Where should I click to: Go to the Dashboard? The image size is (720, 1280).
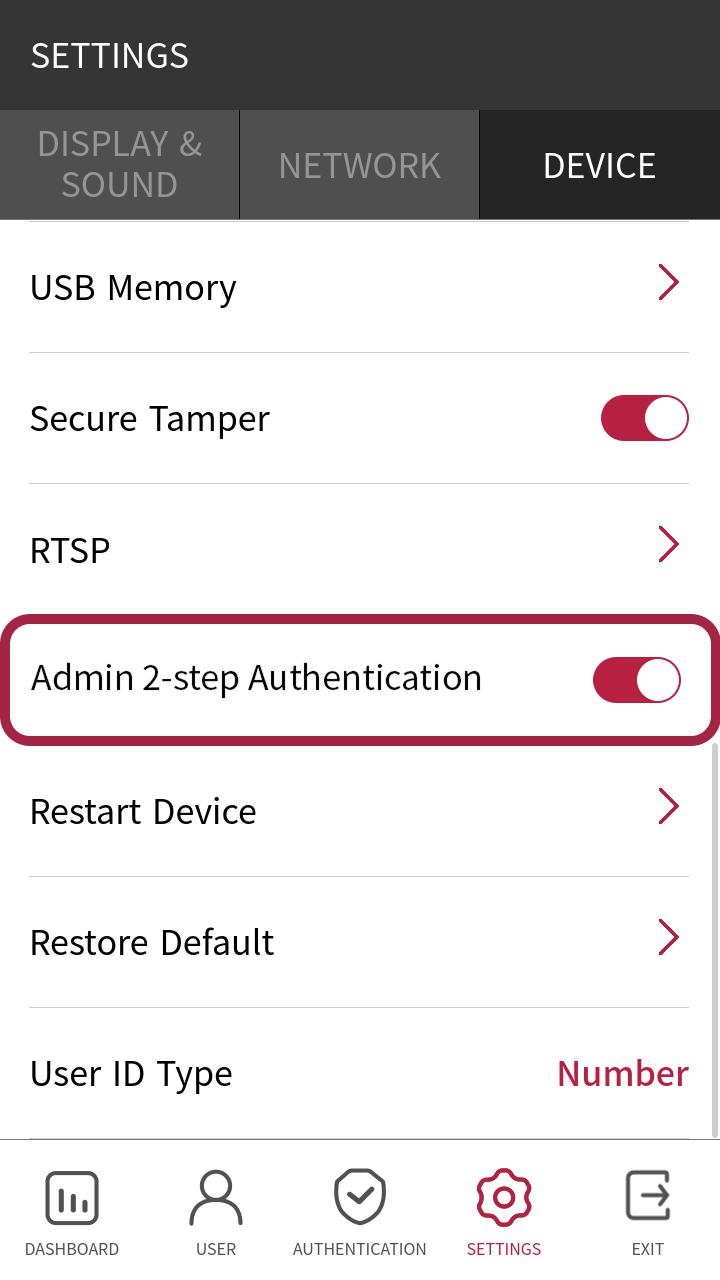point(72,1212)
